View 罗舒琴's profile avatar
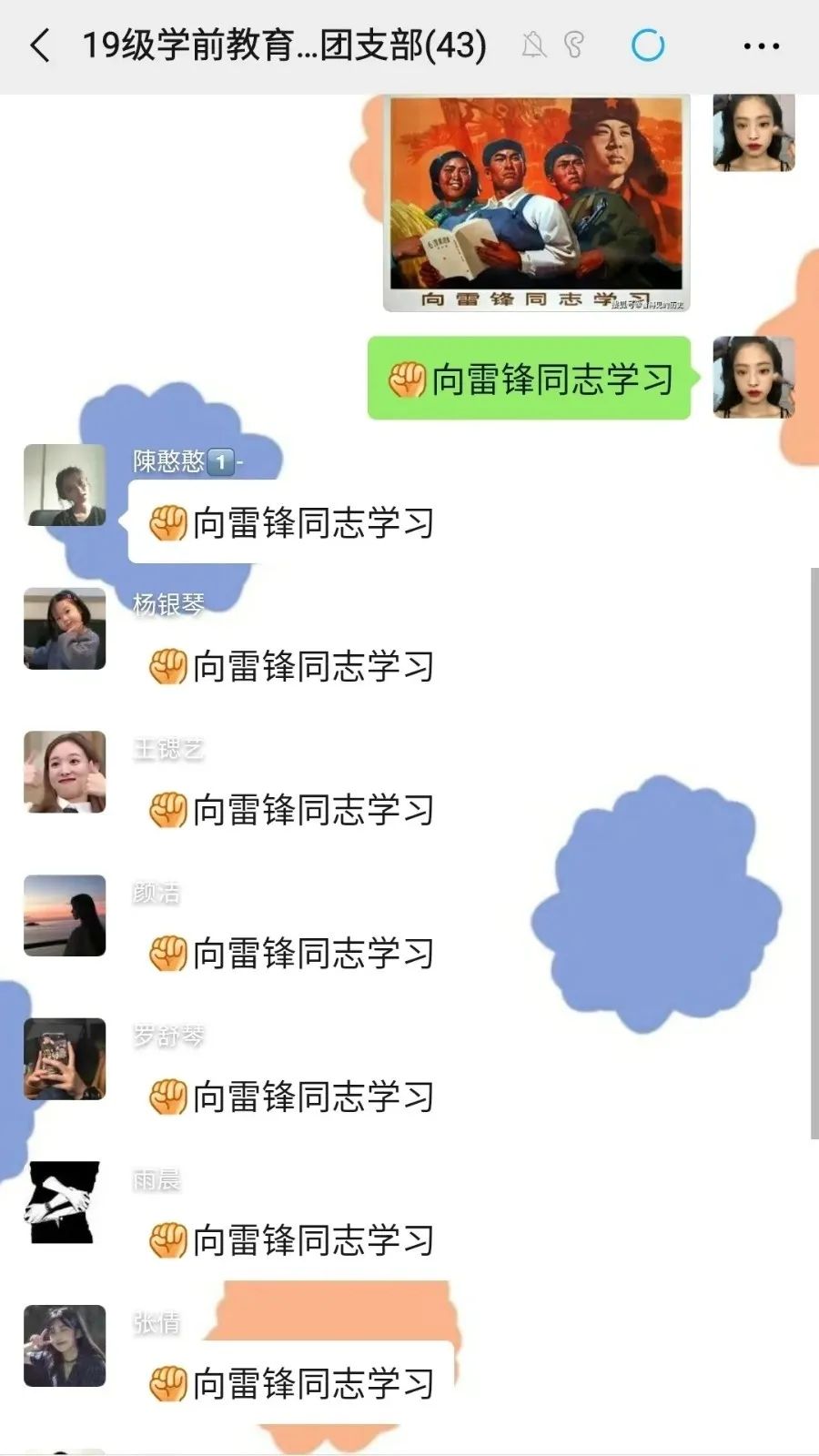This screenshot has height=1456, width=819. 65,1059
